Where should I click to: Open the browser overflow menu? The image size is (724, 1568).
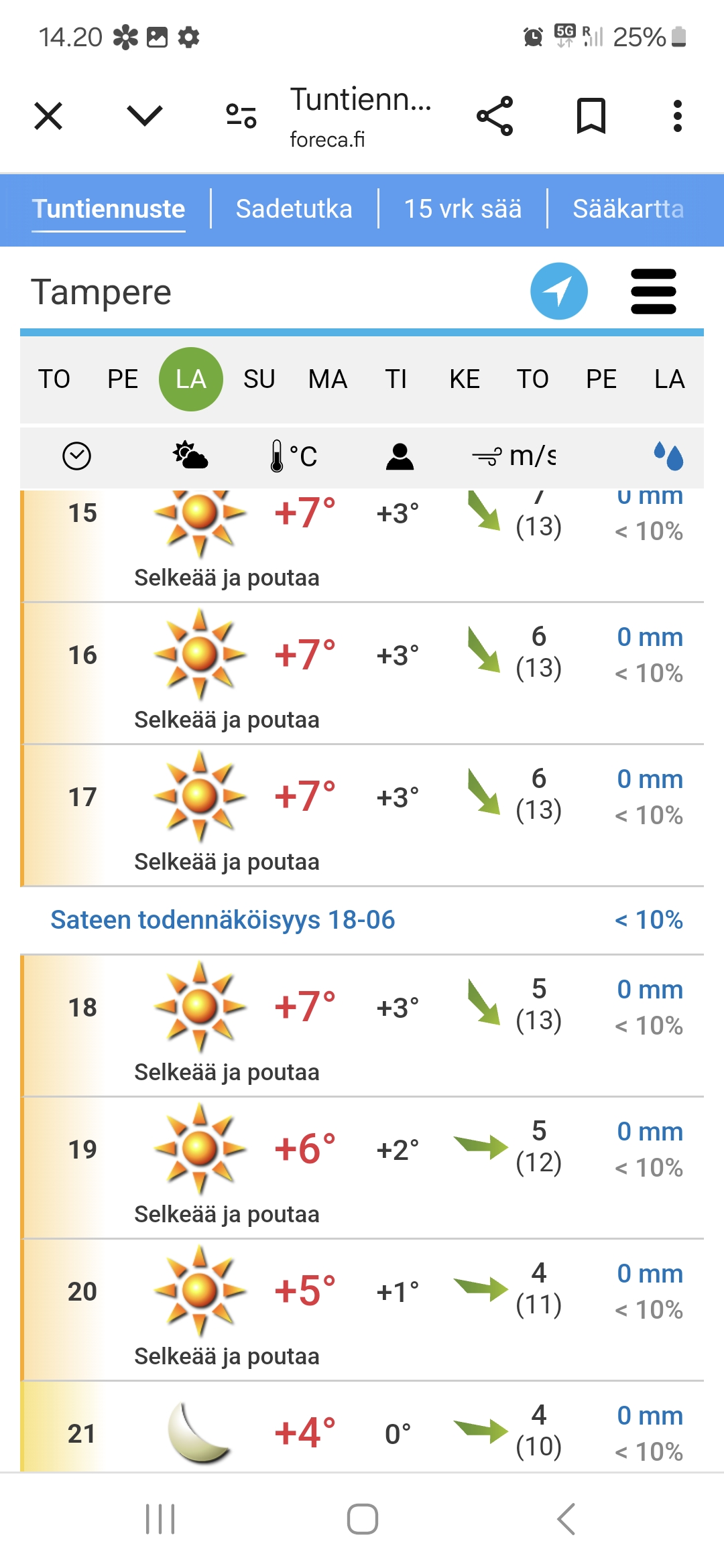(x=678, y=116)
